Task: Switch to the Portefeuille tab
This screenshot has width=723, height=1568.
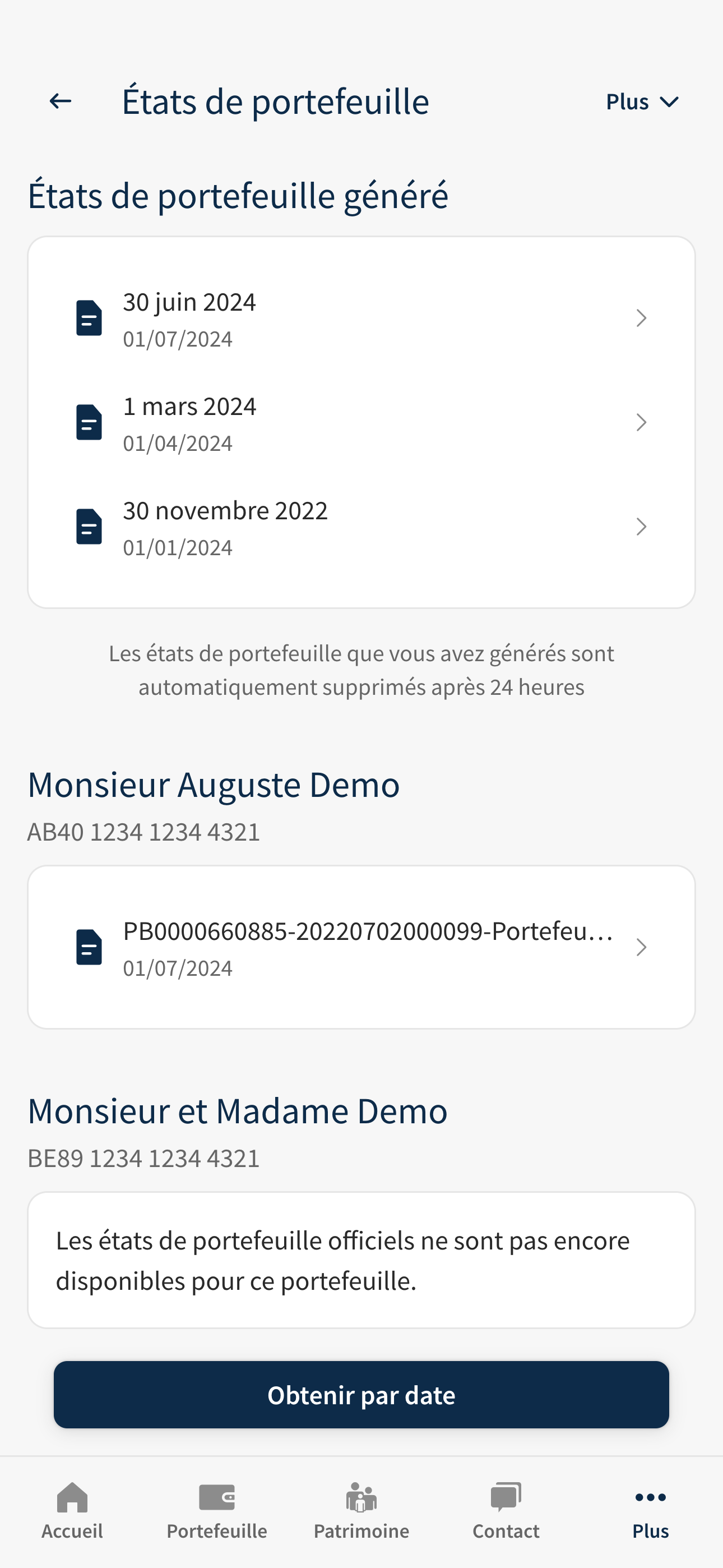Action: [x=217, y=1511]
